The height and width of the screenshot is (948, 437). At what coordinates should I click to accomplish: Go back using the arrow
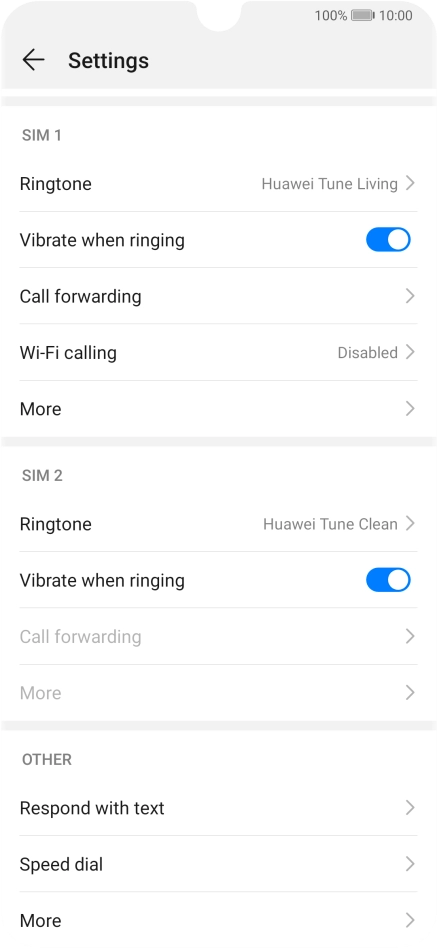click(33, 60)
